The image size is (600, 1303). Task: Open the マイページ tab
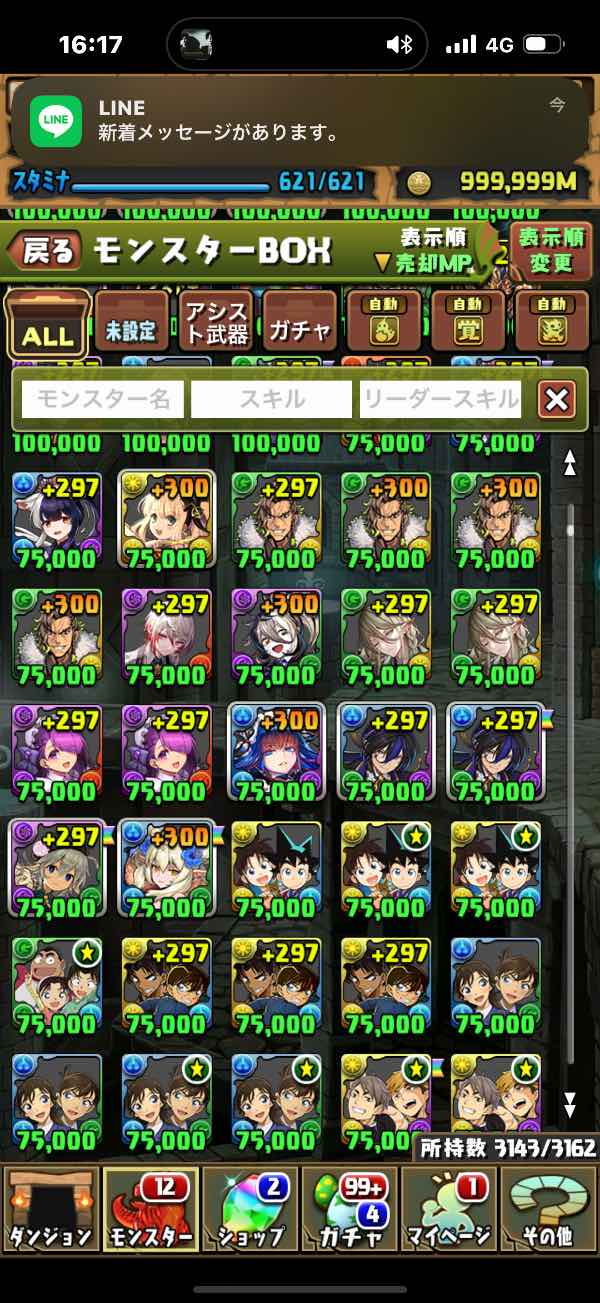click(x=449, y=1211)
